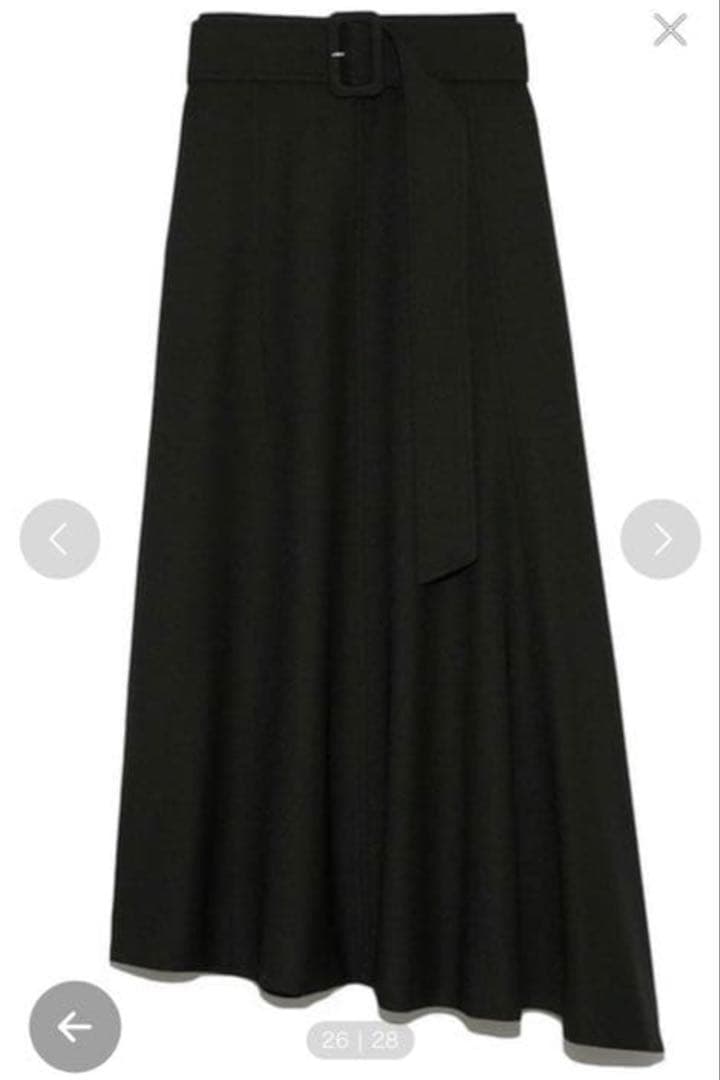Close the image viewer
720x1080 pixels.
click(x=670, y=30)
